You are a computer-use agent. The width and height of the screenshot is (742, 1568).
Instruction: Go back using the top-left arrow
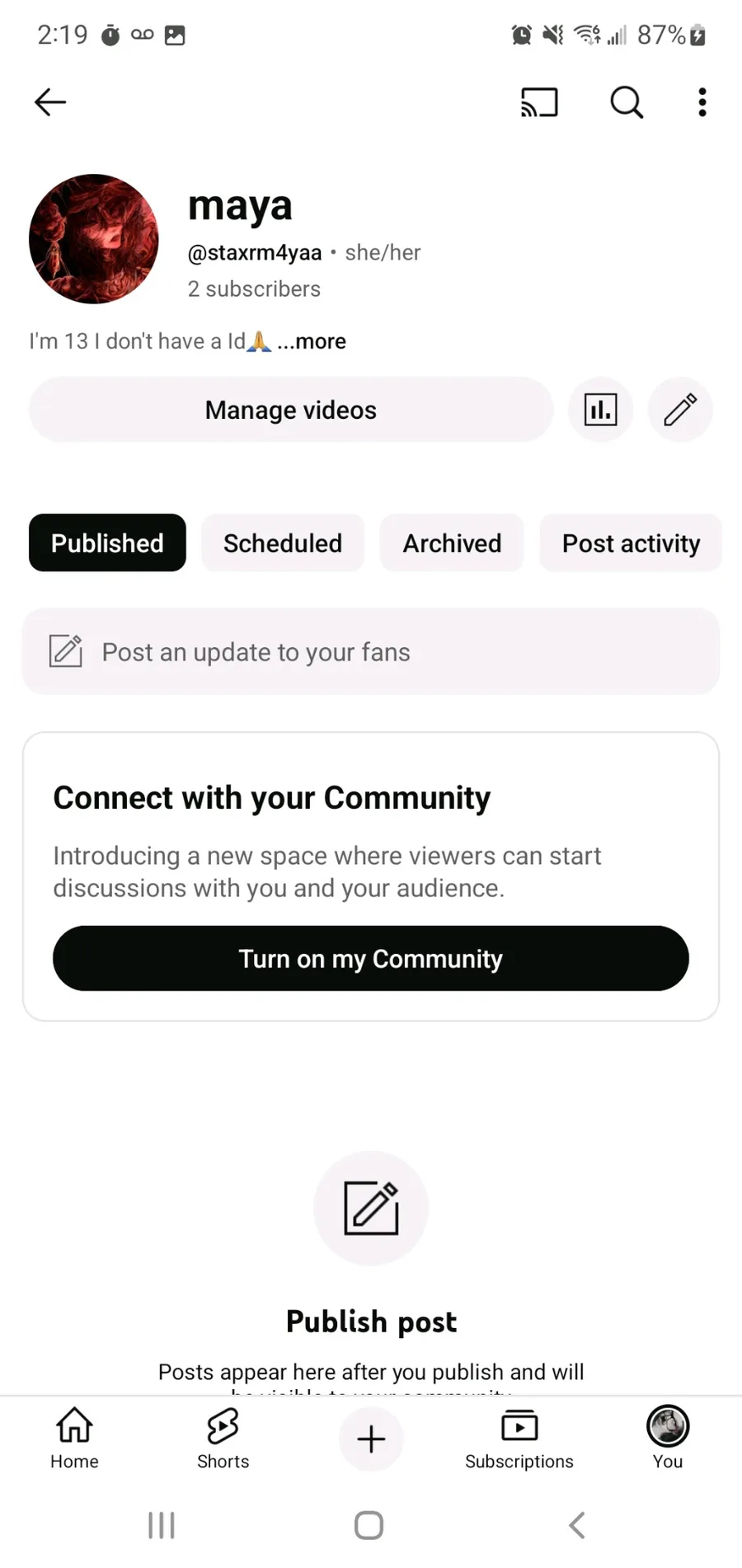50,102
